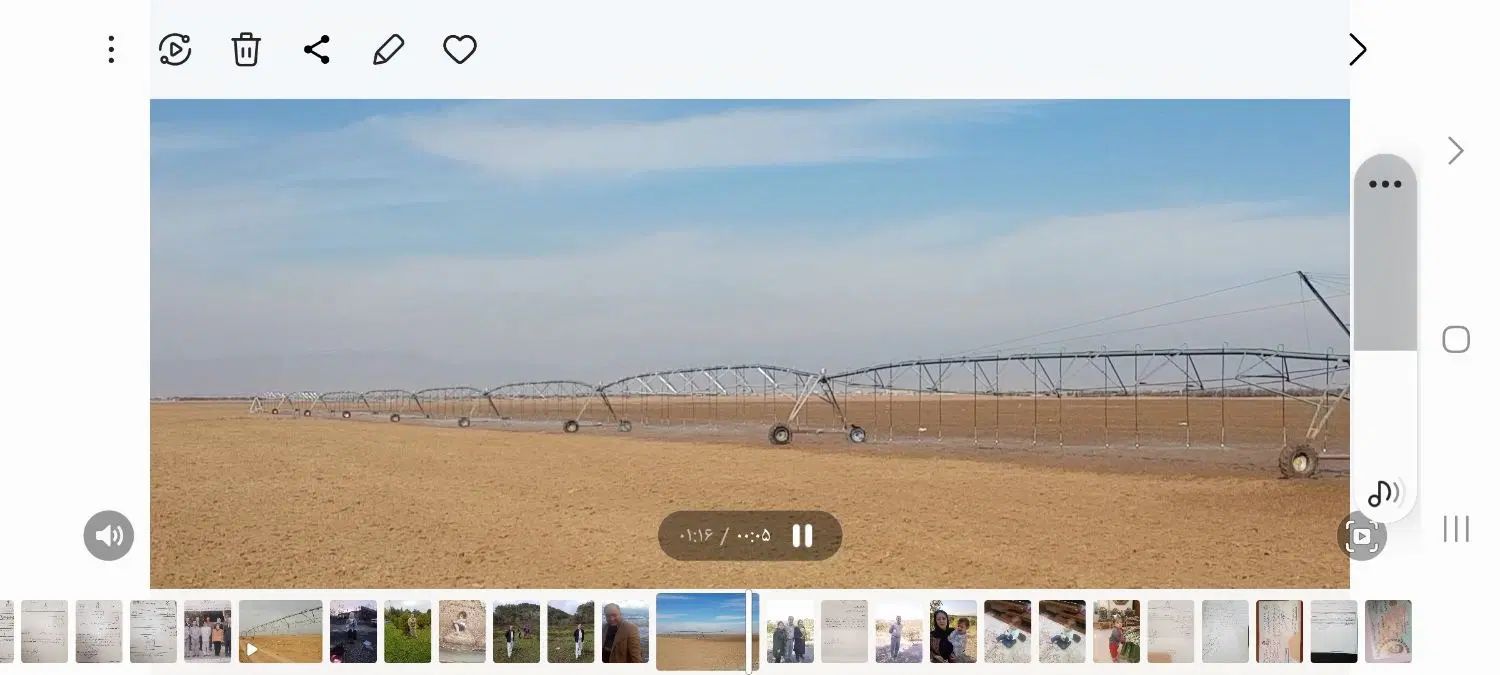
Task: Open the more options menu
Action: 111,50
